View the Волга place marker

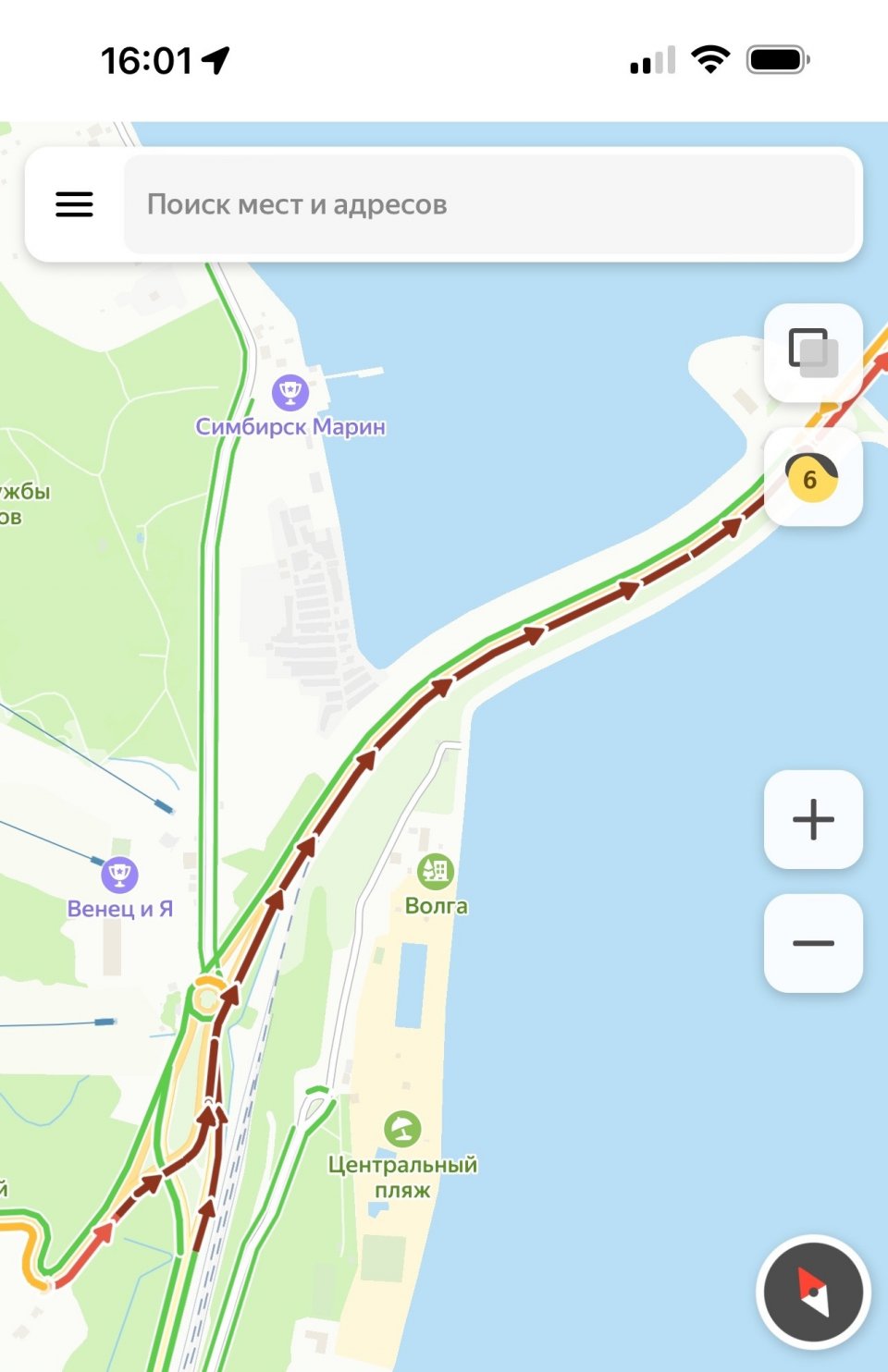click(435, 871)
